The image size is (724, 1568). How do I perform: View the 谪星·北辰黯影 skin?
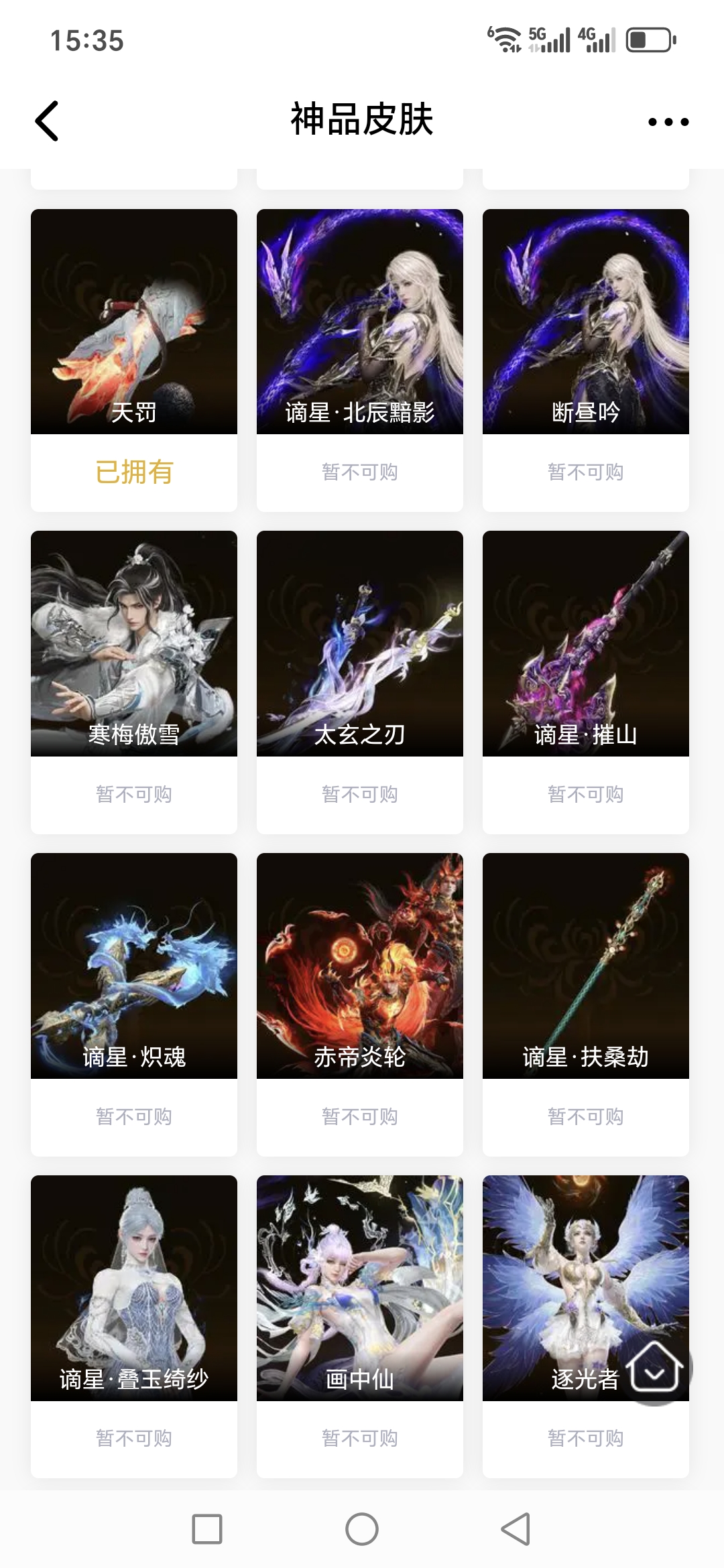pos(360,322)
